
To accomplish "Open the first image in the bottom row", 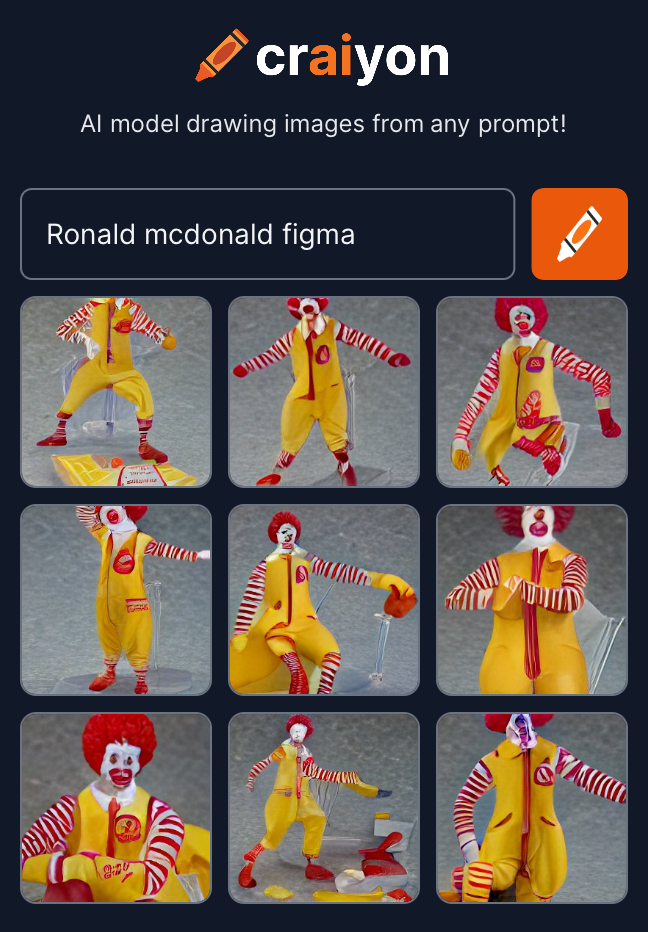I will (x=116, y=808).
